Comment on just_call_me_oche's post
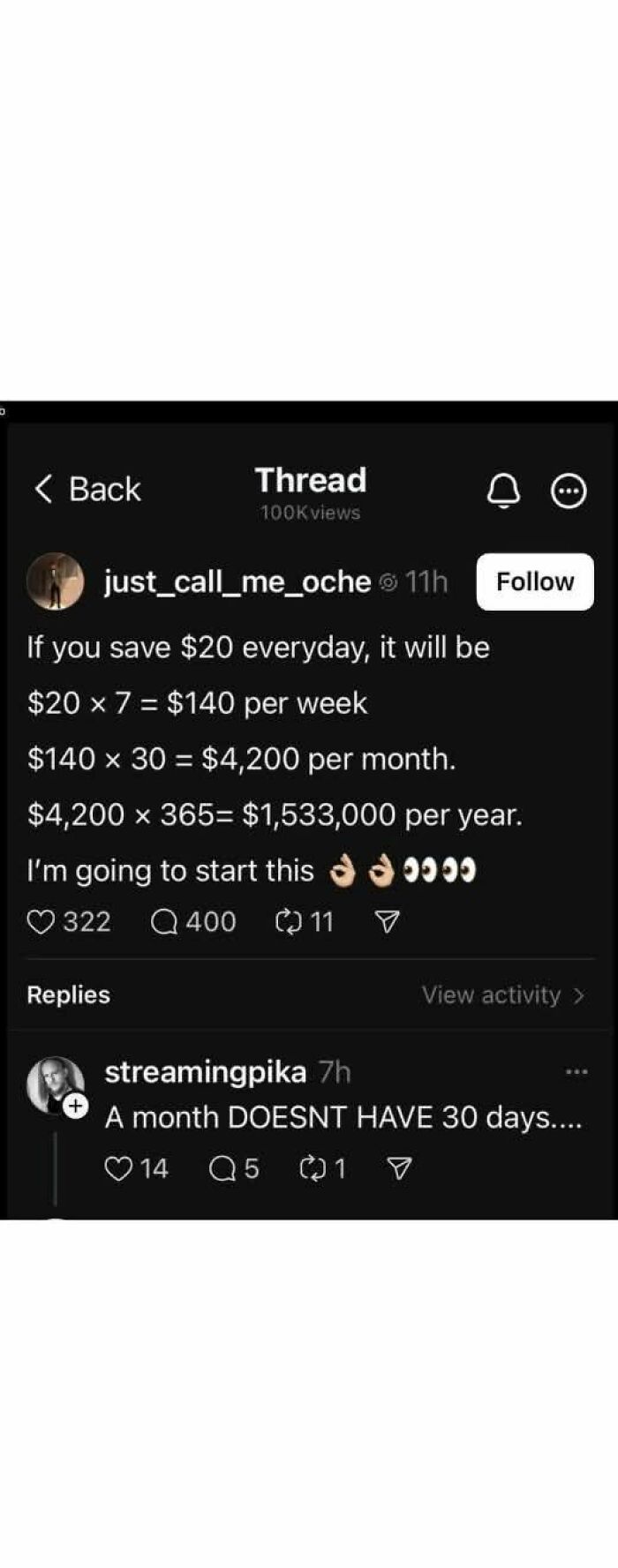Image resolution: width=618 pixels, height=1568 pixels. coord(164,922)
